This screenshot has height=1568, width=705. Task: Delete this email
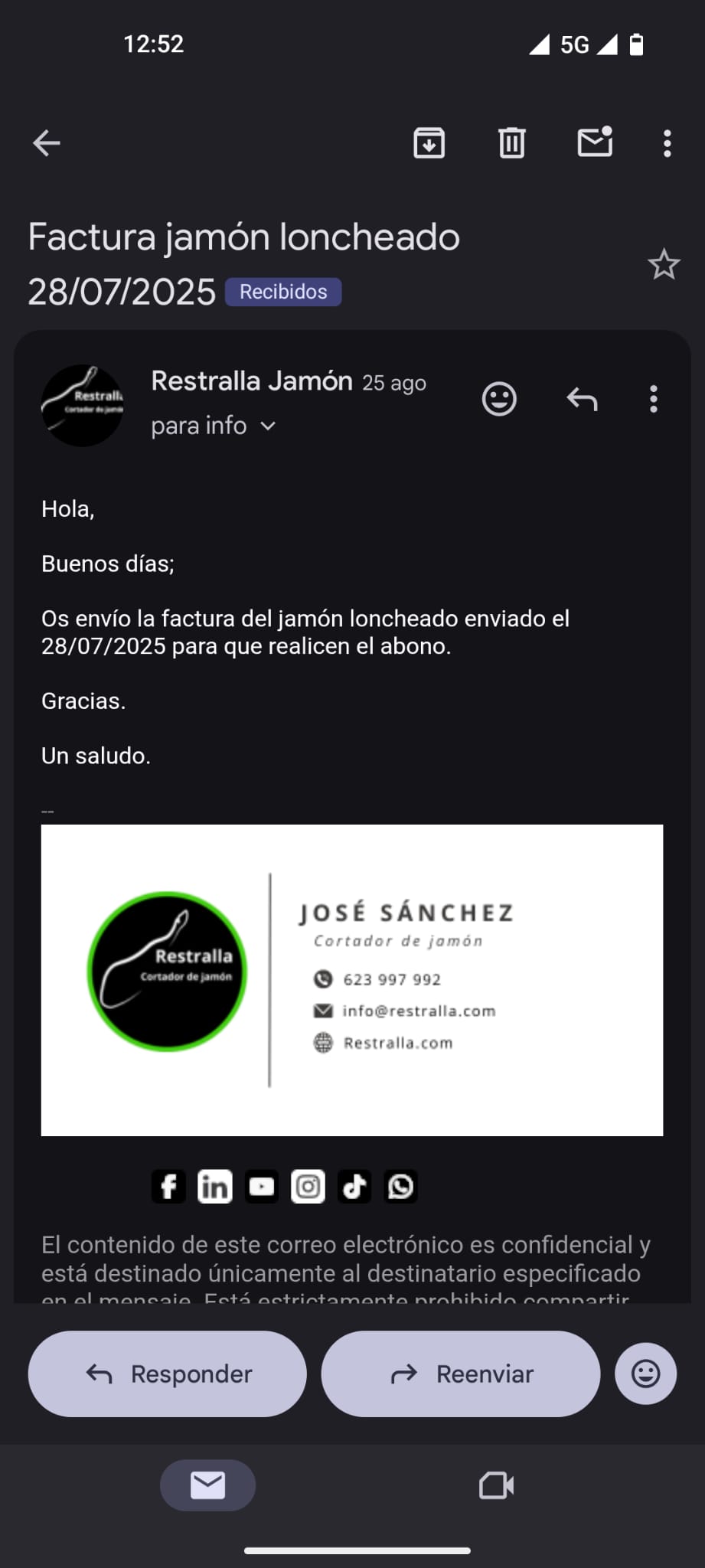click(511, 143)
